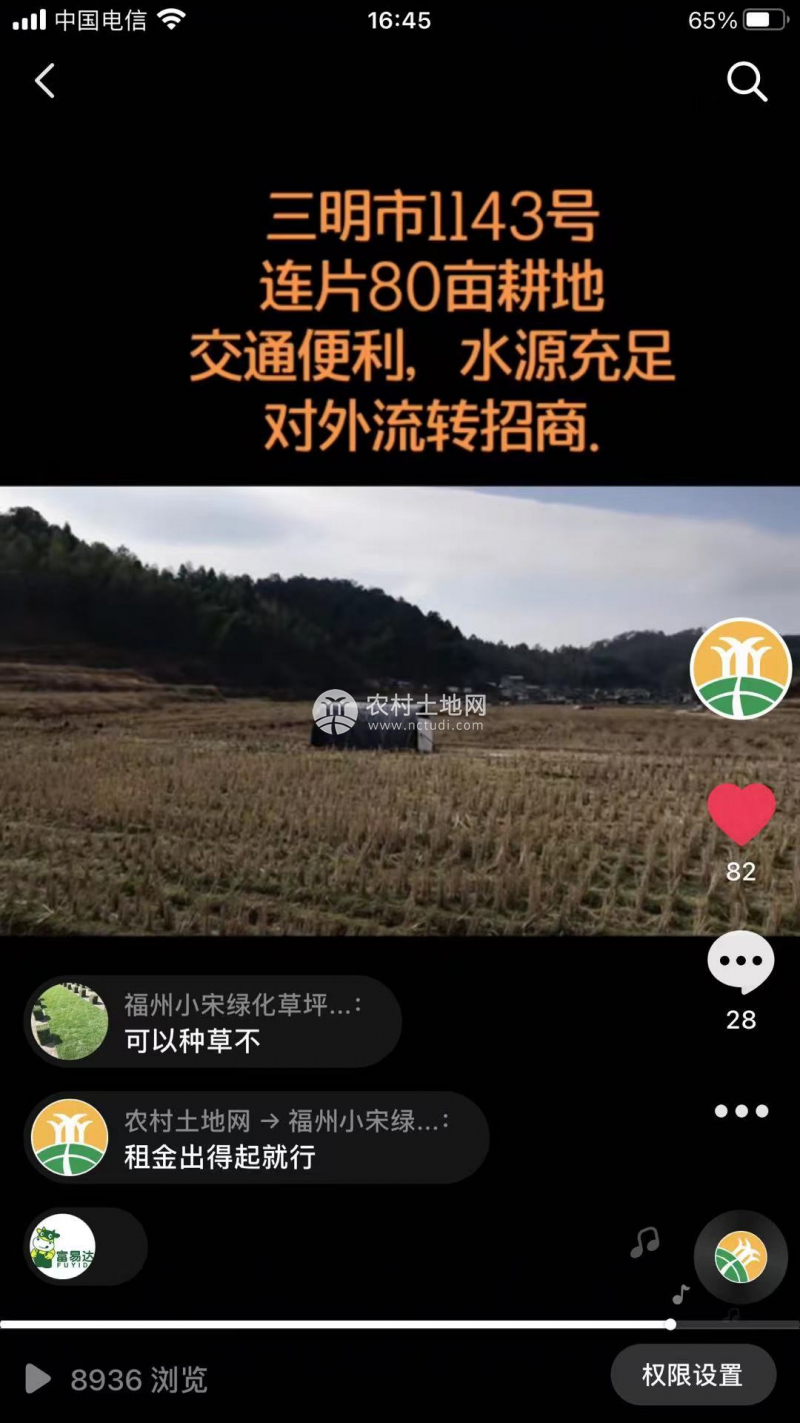Screen dimensions: 800x1423
Task: Open the three-dot more options
Action: 741,1111
